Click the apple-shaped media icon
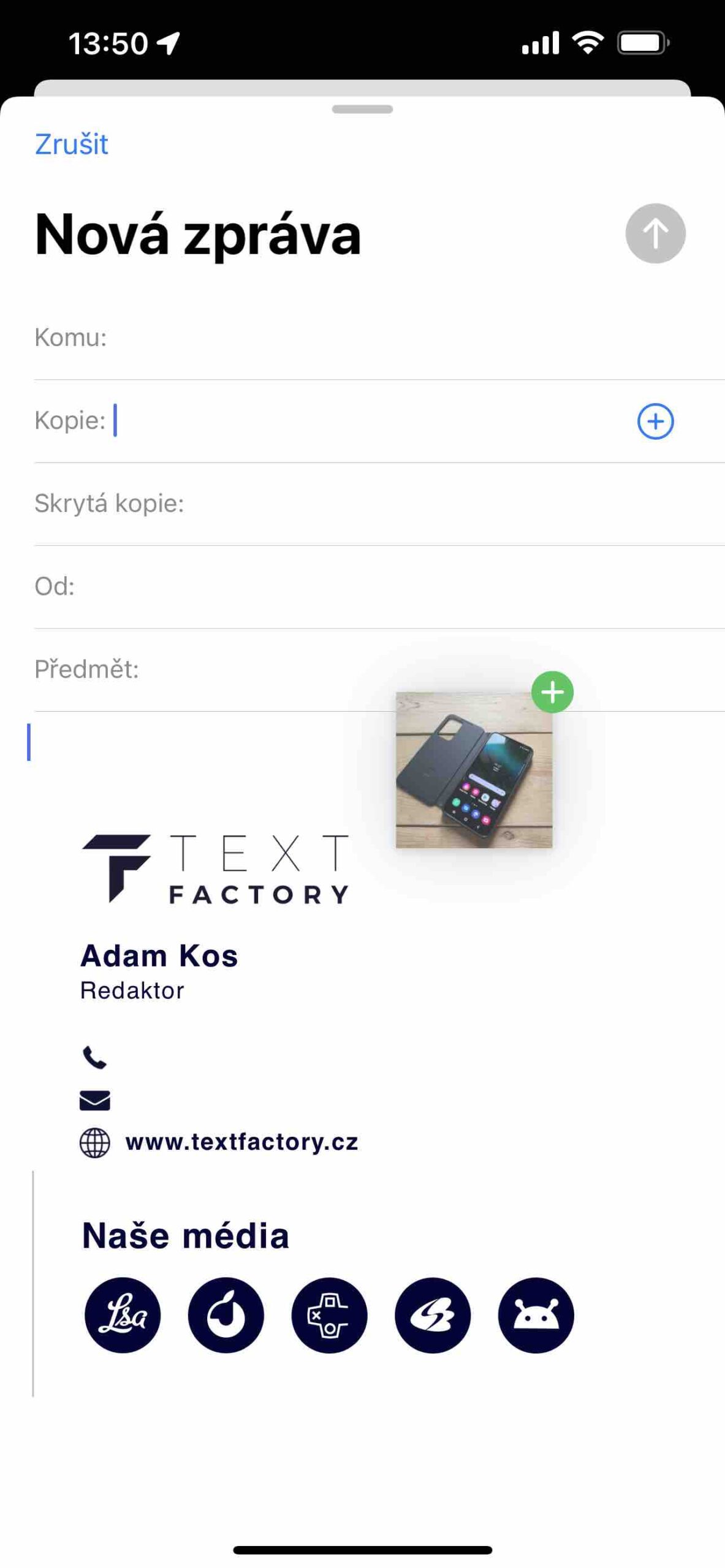Image resolution: width=725 pixels, height=1568 pixels. (x=226, y=1315)
